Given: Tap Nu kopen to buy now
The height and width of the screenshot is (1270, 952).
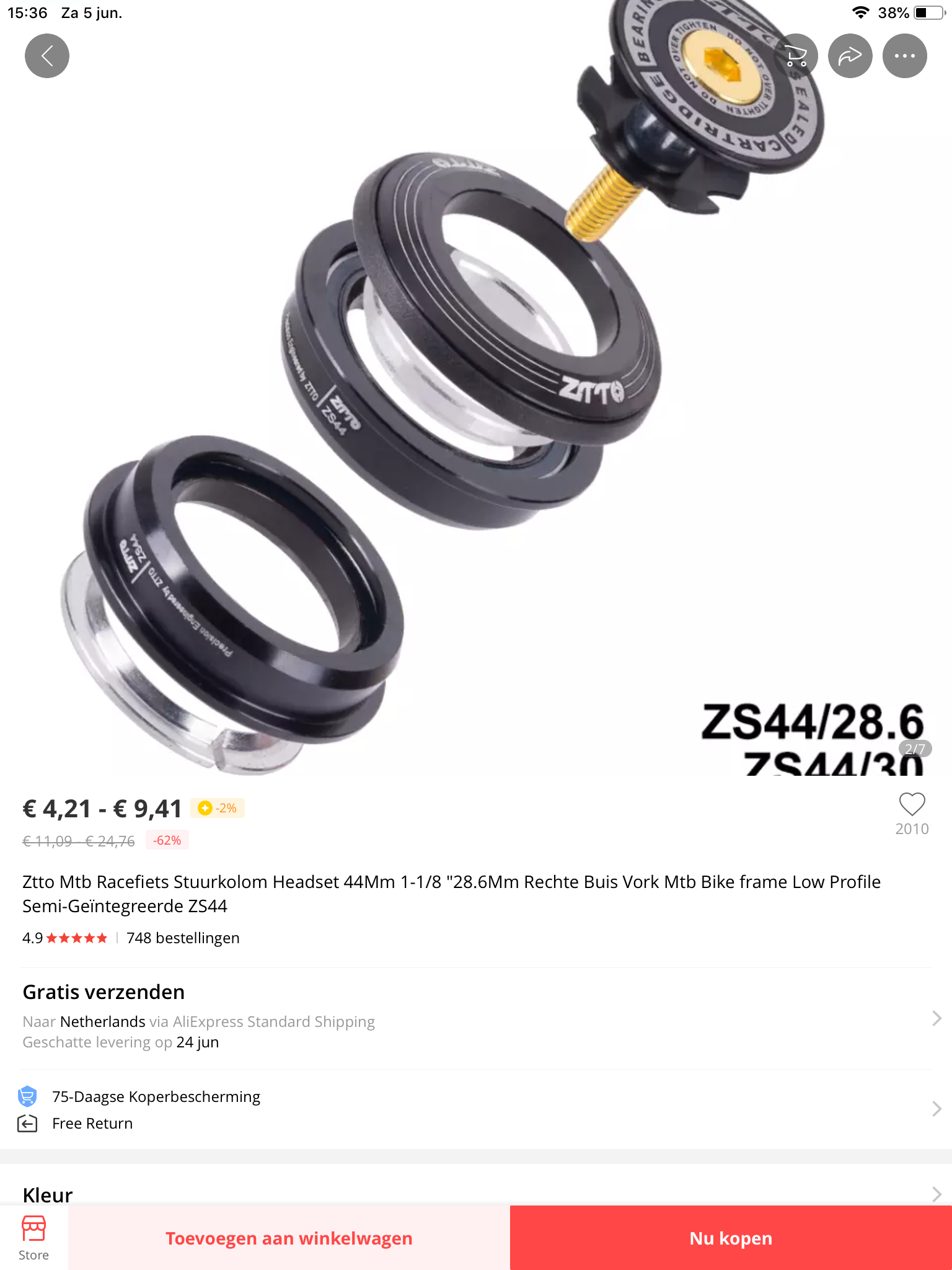Looking at the screenshot, I should point(731,1238).
